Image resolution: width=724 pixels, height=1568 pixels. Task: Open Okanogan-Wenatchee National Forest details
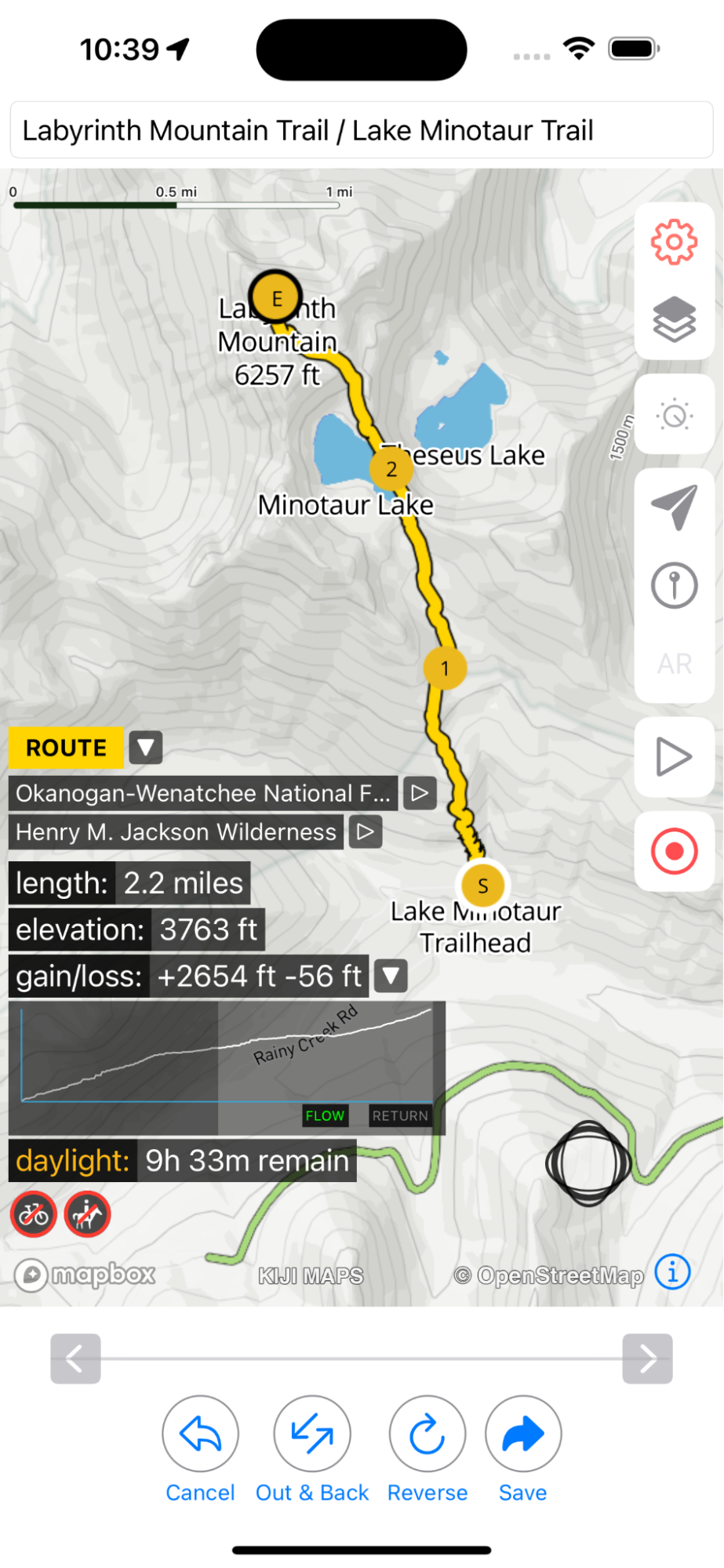point(420,793)
